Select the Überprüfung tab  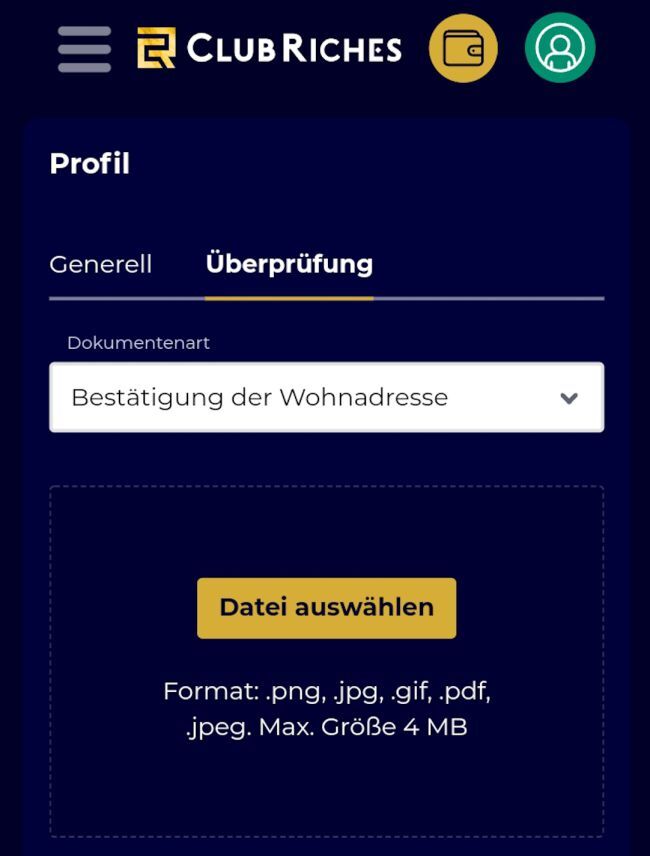289,264
